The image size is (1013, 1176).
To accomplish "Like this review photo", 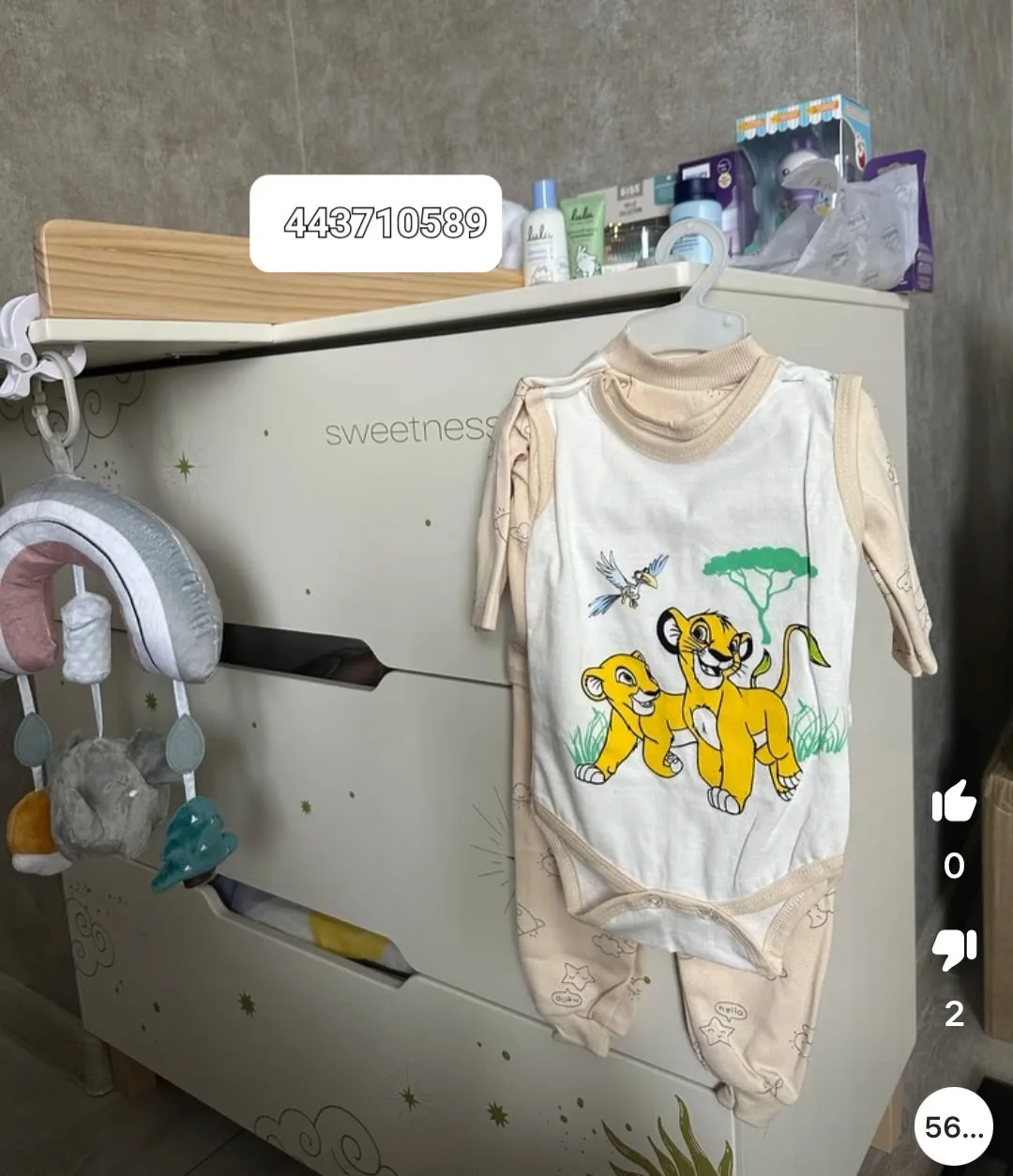I will click(954, 803).
